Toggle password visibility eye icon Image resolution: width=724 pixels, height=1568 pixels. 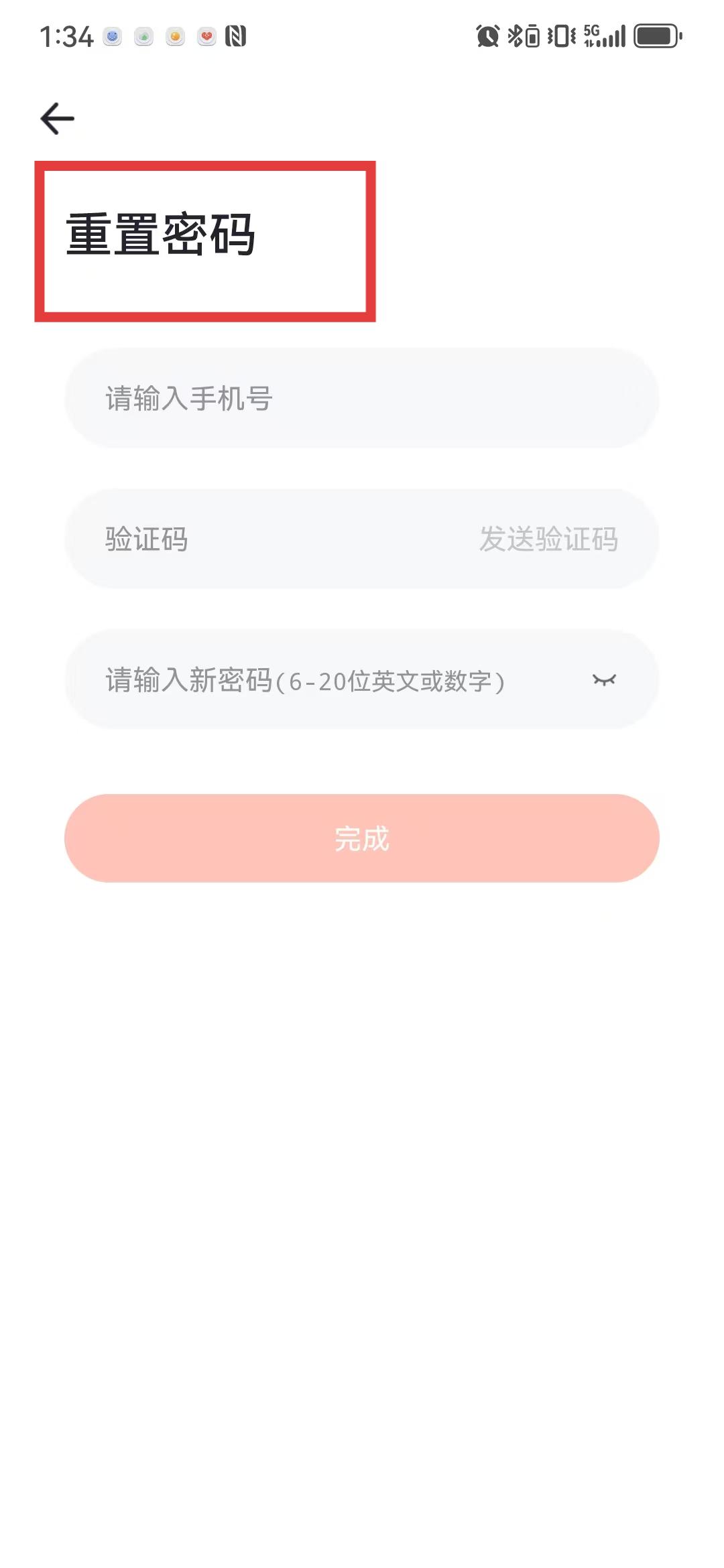pyautogui.click(x=604, y=680)
